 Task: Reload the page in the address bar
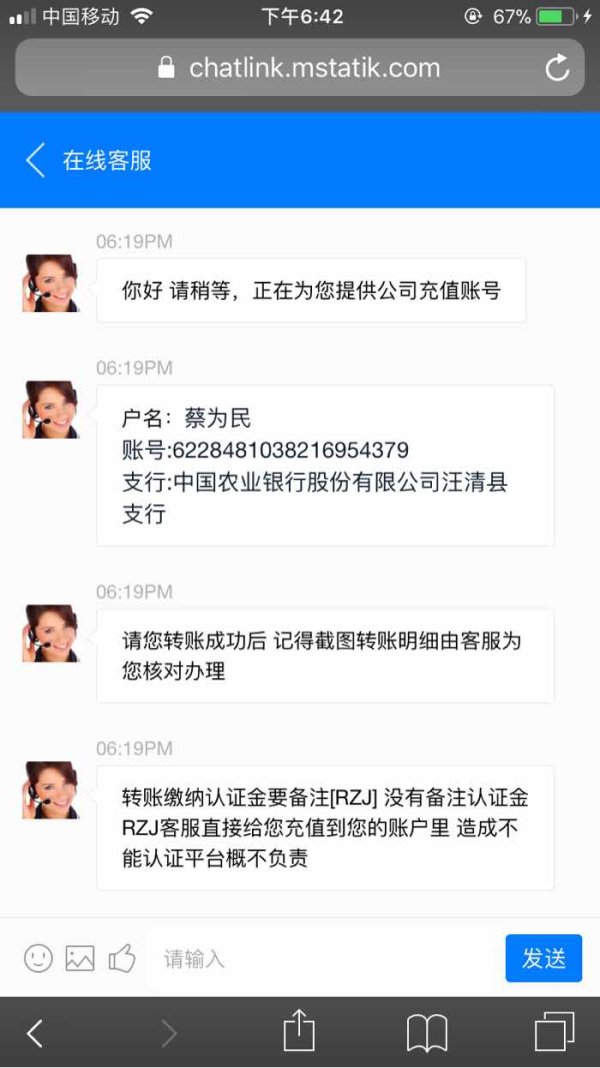coord(556,67)
